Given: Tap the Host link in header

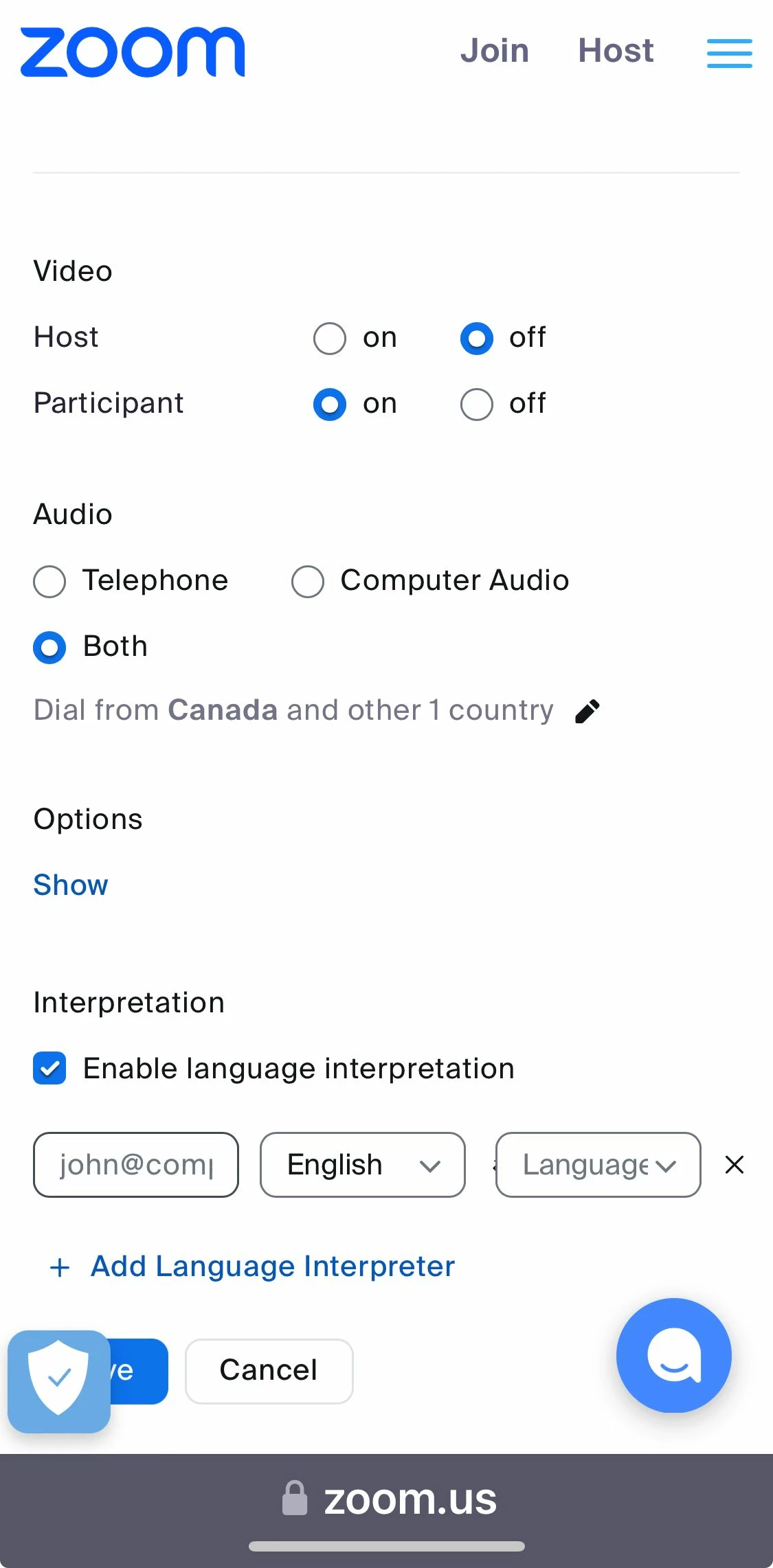Looking at the screenshot, I should coord(616,51).
